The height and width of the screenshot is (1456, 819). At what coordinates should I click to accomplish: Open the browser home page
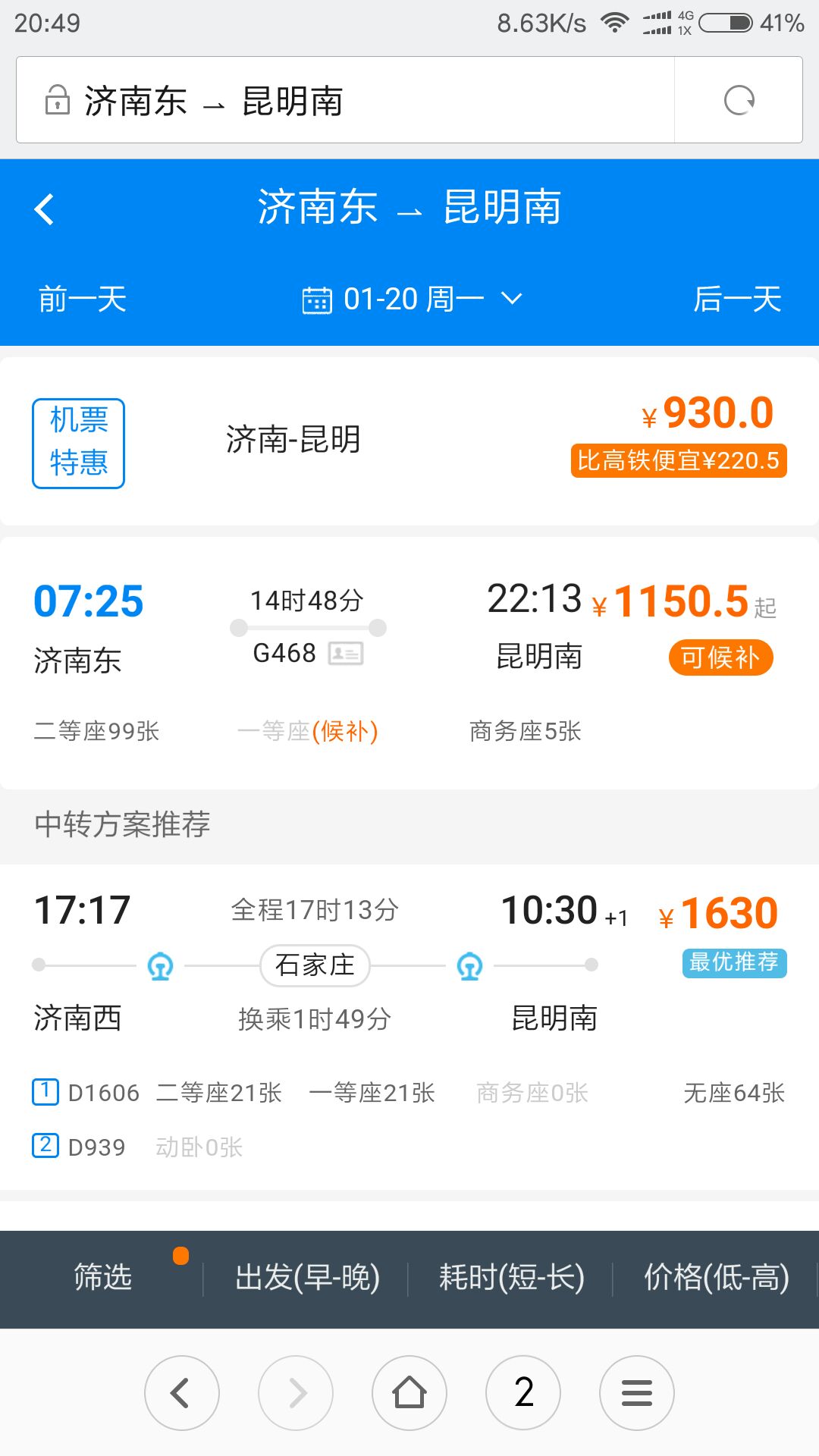click(x=409, y=1392)
